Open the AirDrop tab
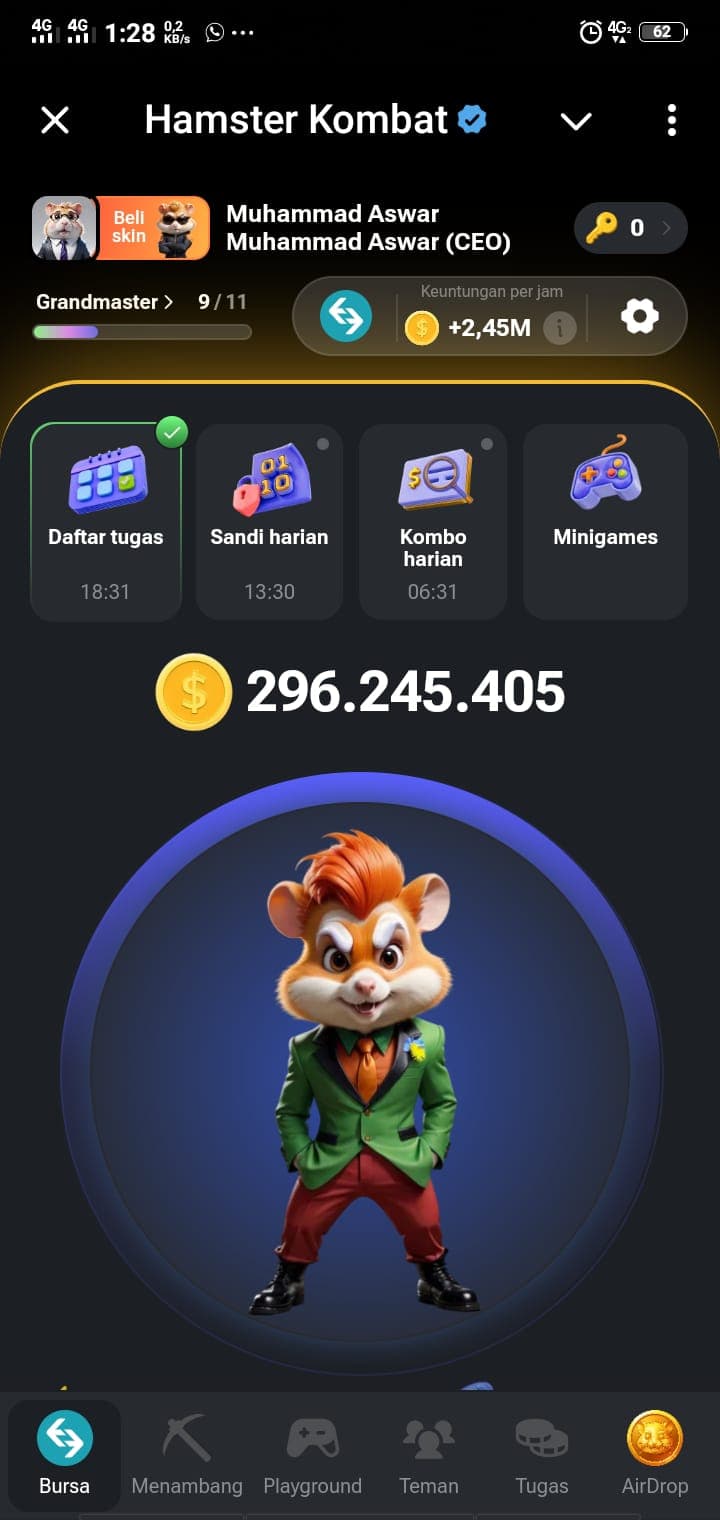Viewport: 720px width, 1520px height. coord(655,1455)
